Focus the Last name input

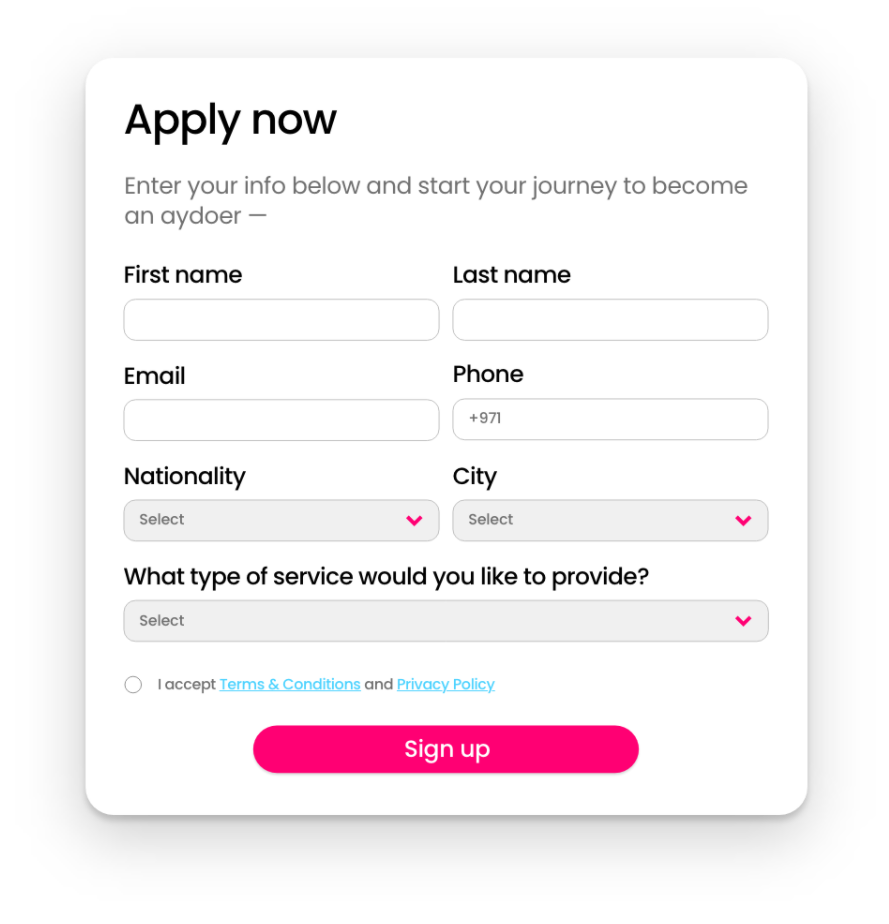(610, 320)
